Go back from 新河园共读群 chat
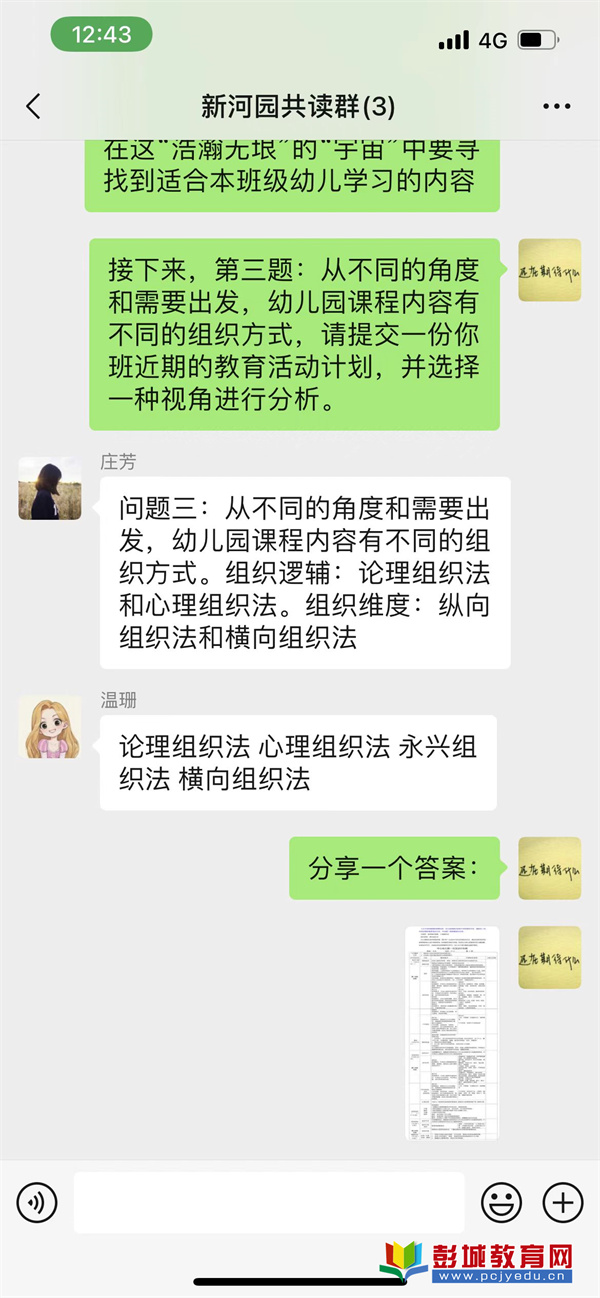The height and width of the screenshot is (1298, 600). coord(34,107)
